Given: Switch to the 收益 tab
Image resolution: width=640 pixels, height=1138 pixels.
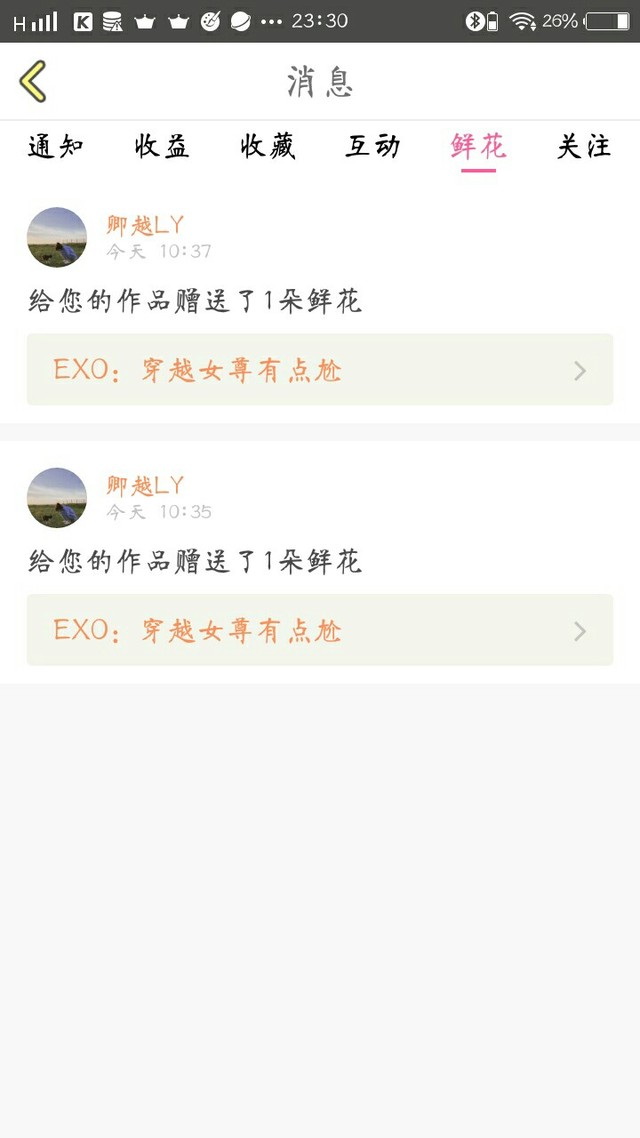Looking at the screenshot, I should pyautogui.click(x=162, y=147).
